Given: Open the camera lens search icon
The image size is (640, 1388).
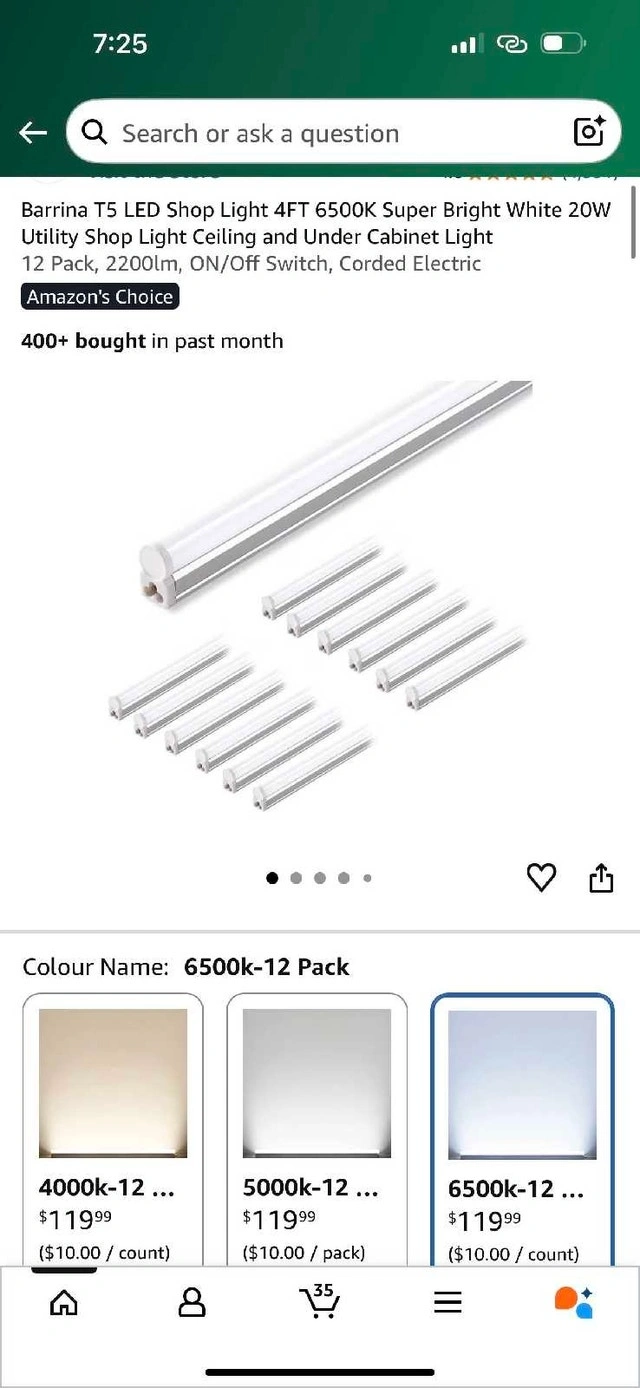Looking at the screenshot, I should pos(588,132).
